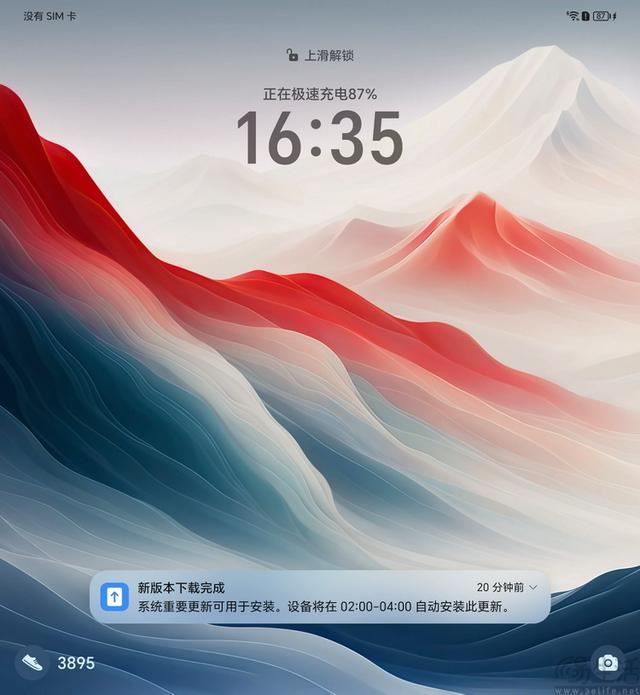640x695 pixels.
Task: Open the system update download notification
Action: tap(320, 597)
